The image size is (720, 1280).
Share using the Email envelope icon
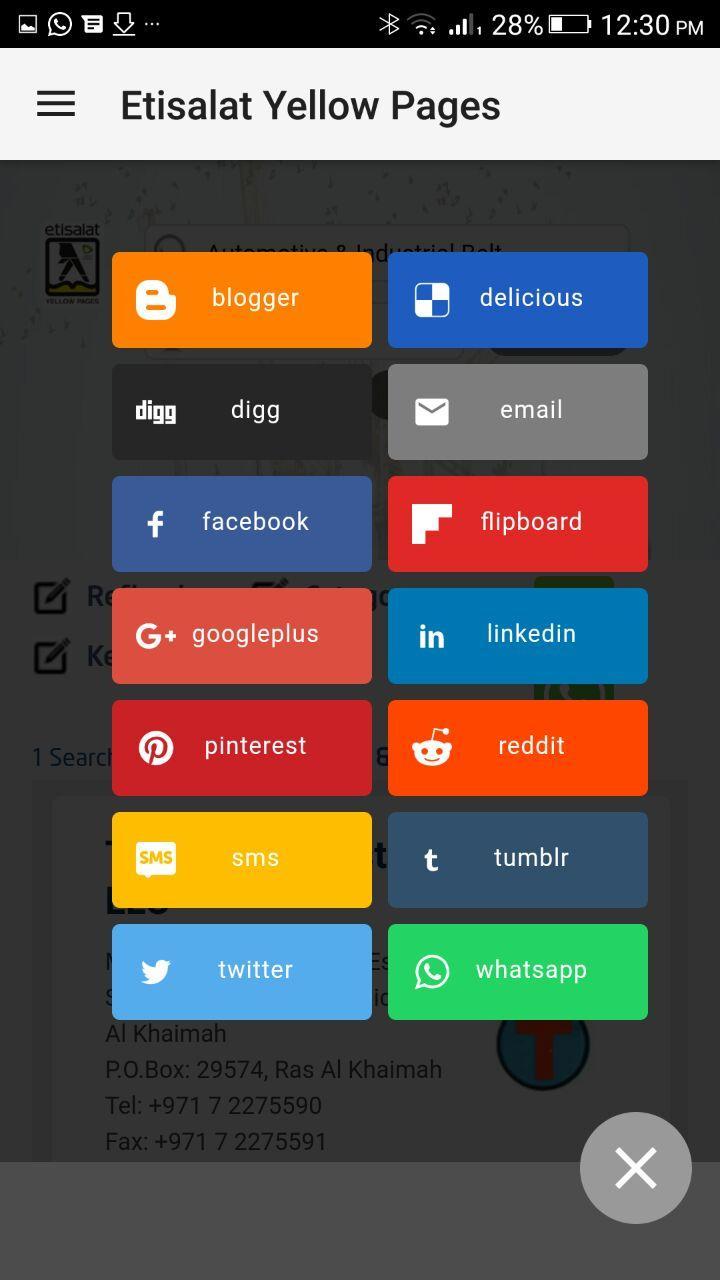tap(432, 410)
